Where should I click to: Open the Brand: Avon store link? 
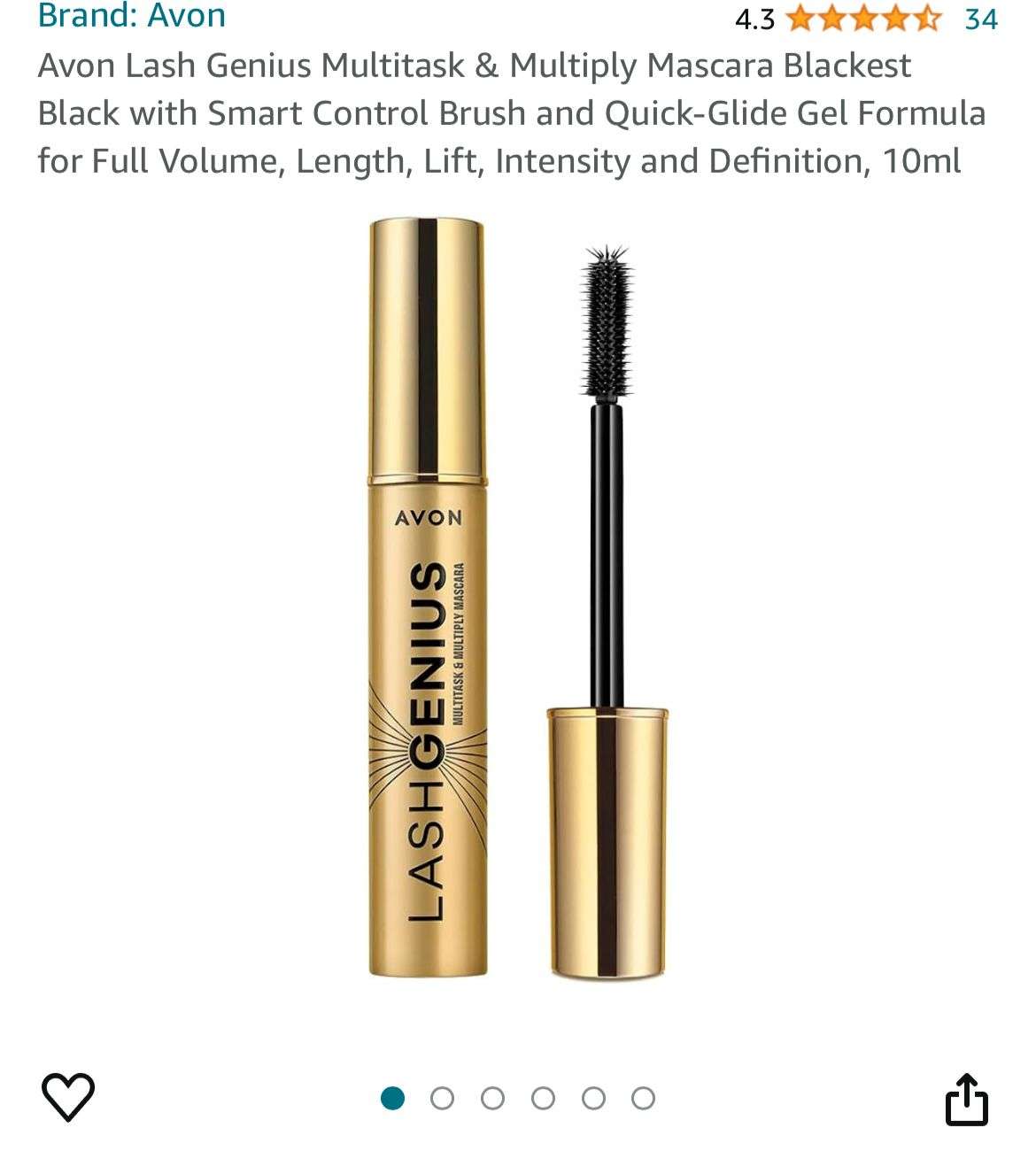coord(131,16)
